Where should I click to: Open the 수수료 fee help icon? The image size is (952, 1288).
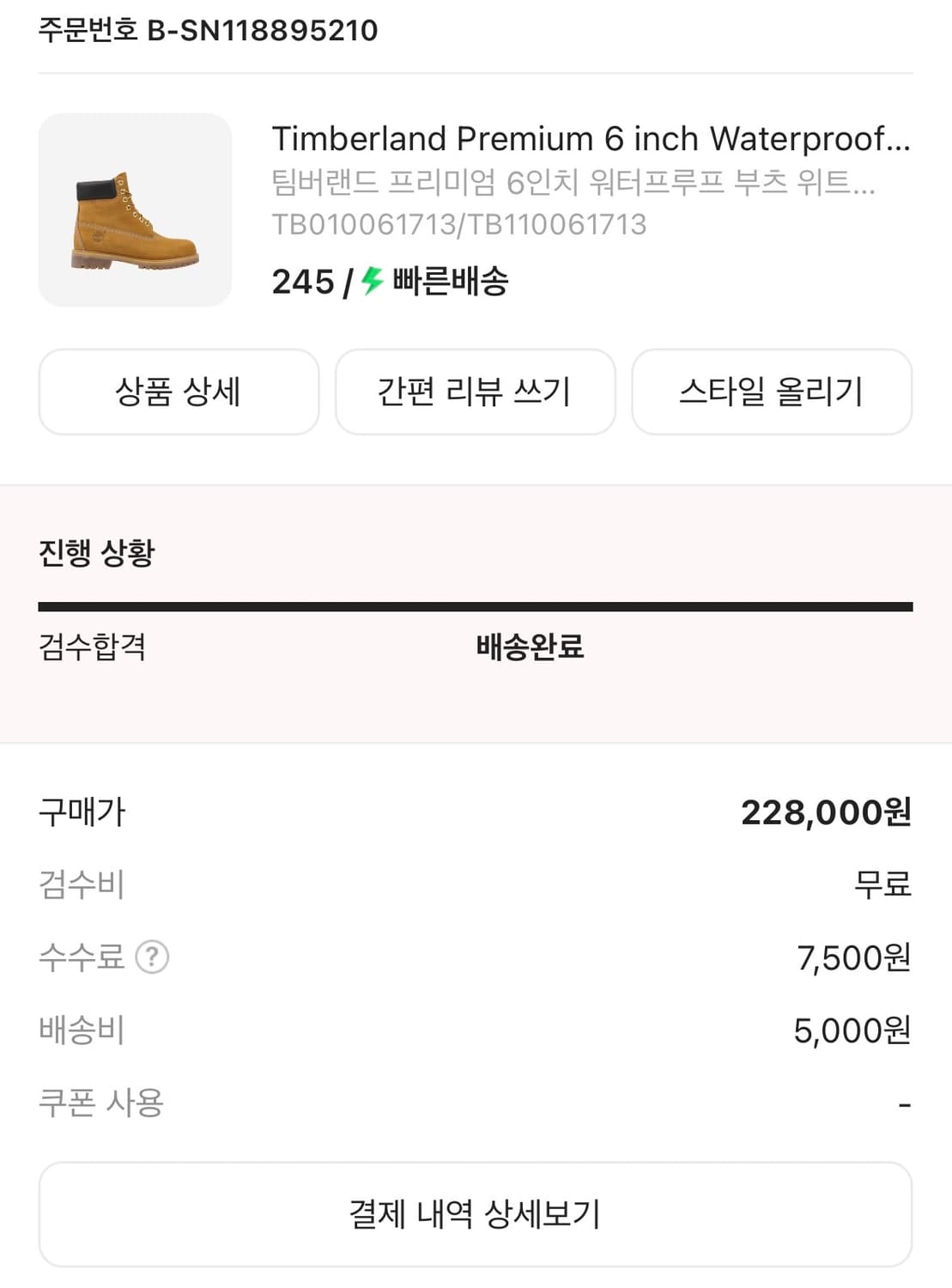click(152, 956)
